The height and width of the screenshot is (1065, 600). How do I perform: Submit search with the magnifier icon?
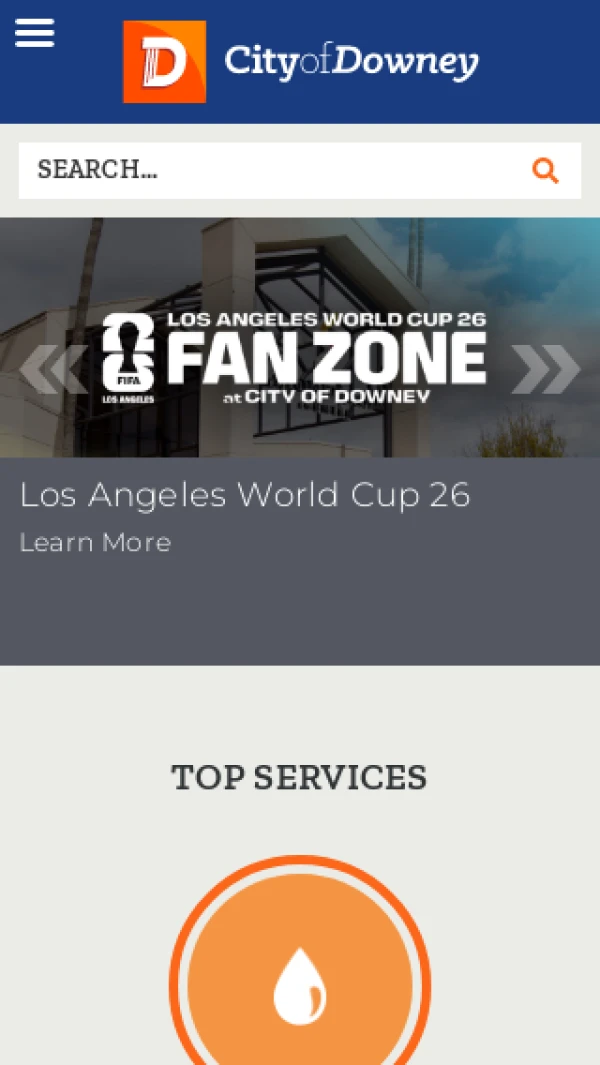pos(545,170)
